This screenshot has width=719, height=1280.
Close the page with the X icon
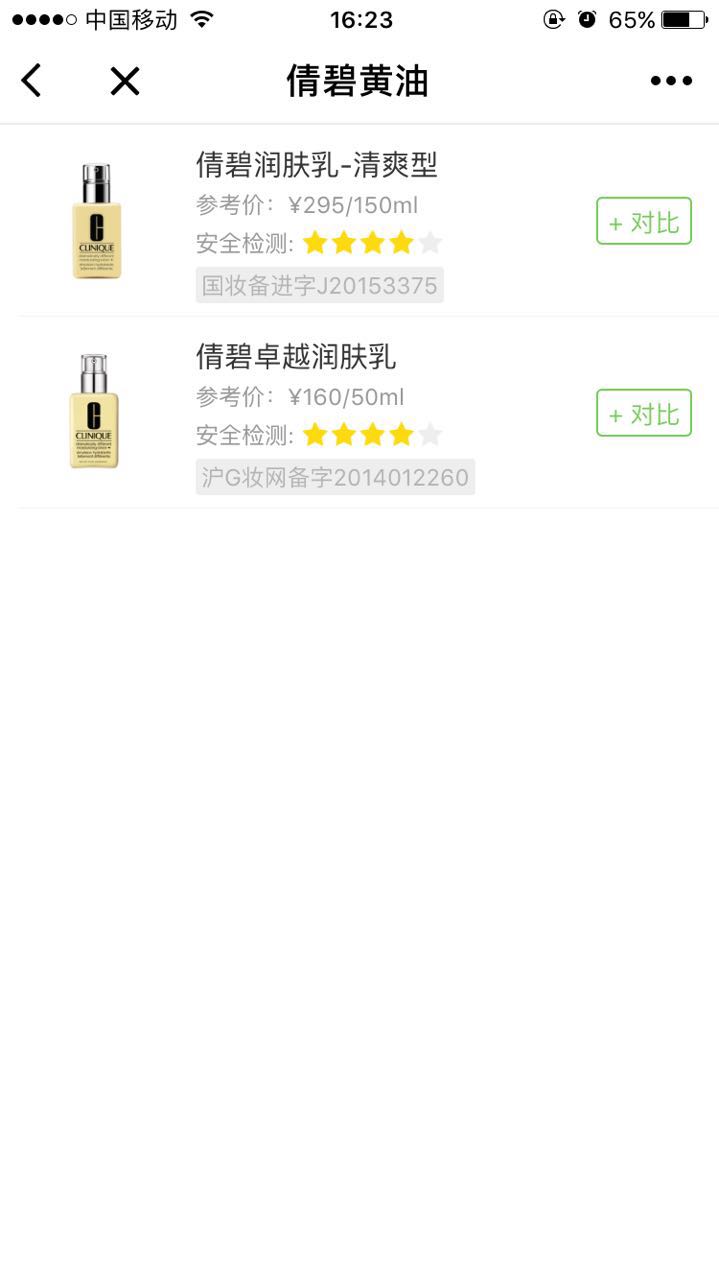[125, 81]
